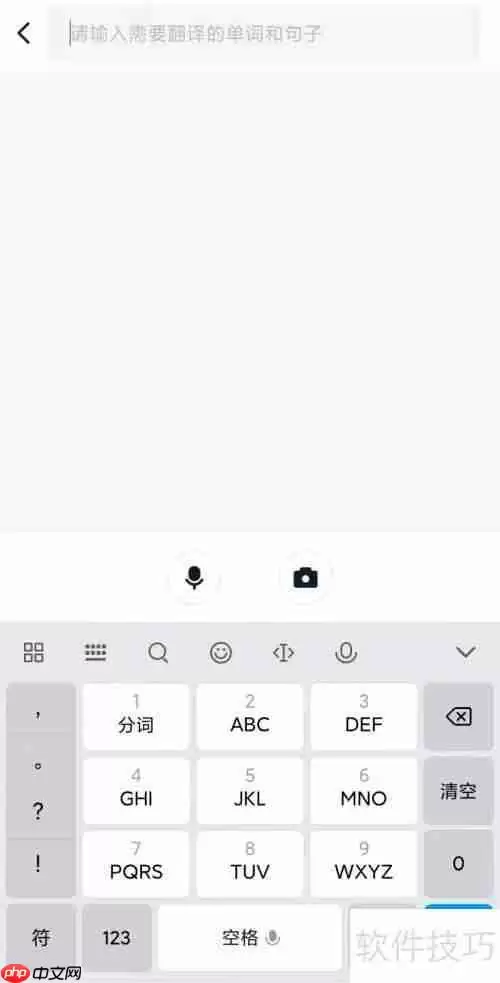Switch to the 123 number keyboard
Screen dimensions: 500x983
coord(117,937)
